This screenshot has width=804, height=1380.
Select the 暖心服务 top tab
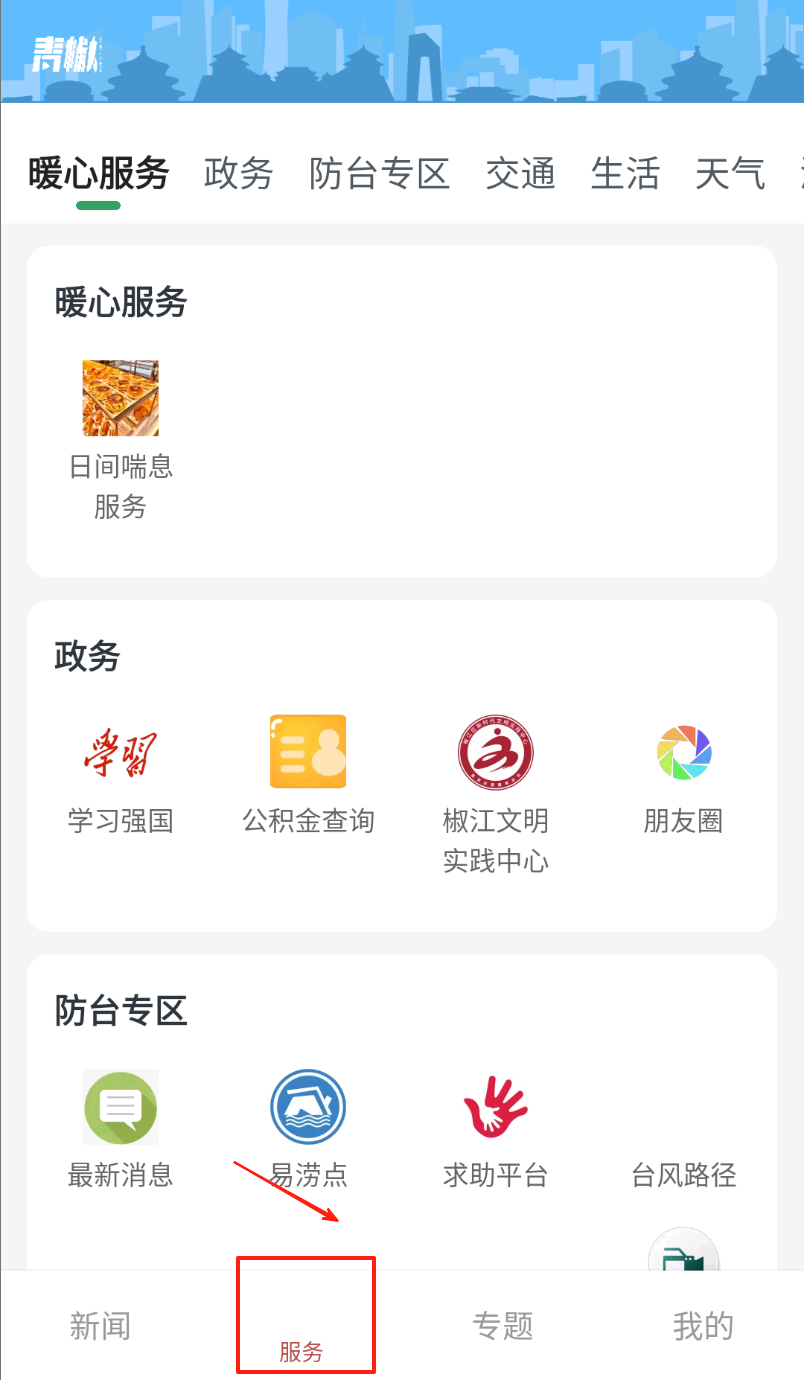point(98,174)
